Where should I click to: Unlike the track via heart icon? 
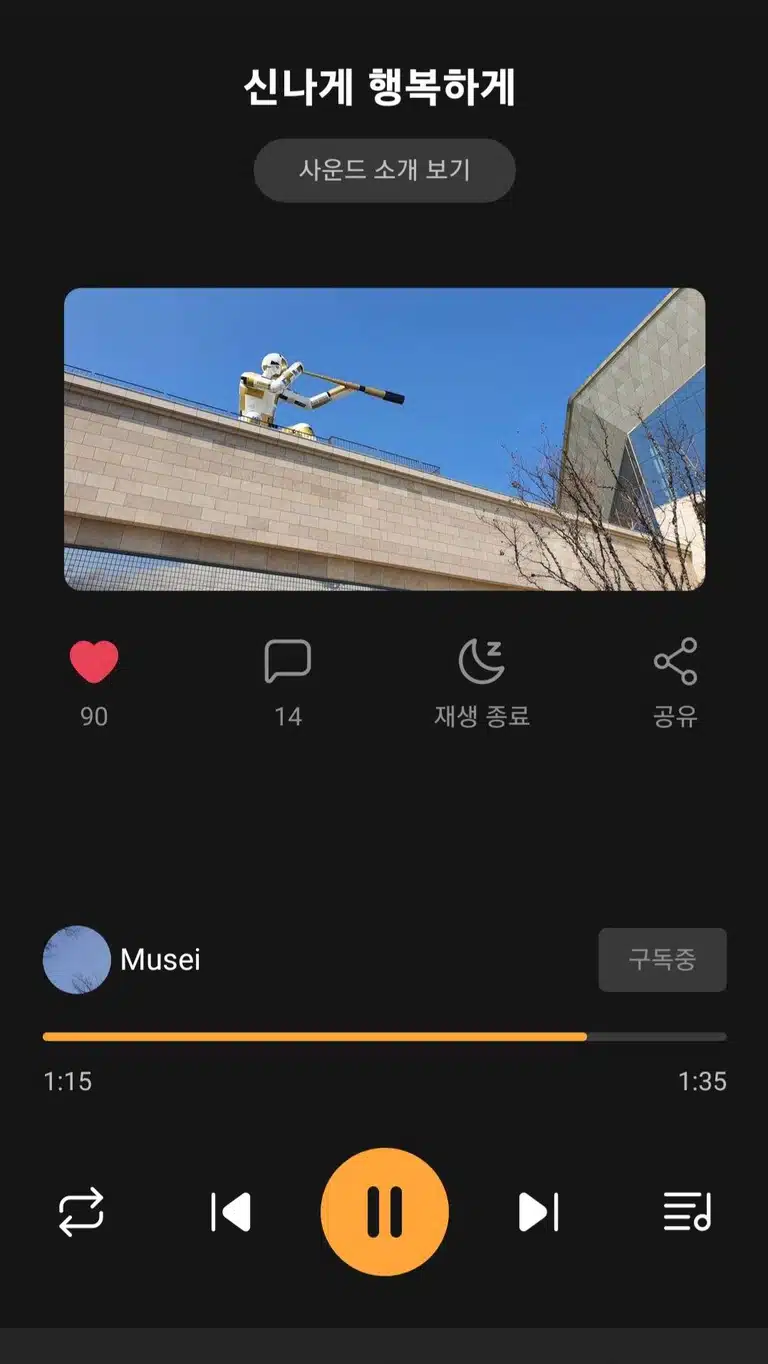click(x=94, y=662)
